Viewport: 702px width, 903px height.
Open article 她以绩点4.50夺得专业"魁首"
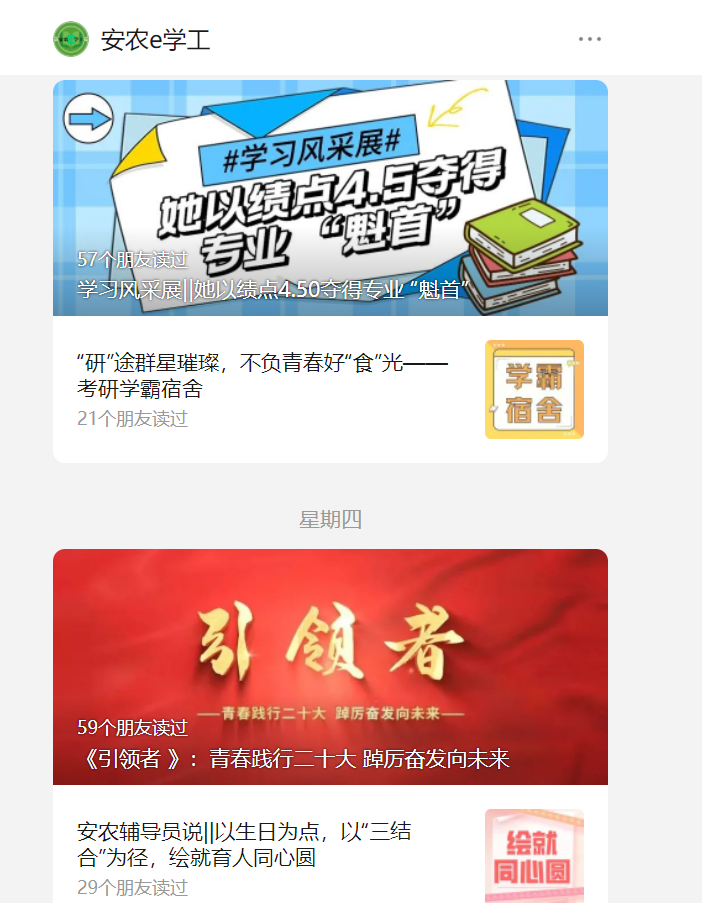click(x=330, y=198)
